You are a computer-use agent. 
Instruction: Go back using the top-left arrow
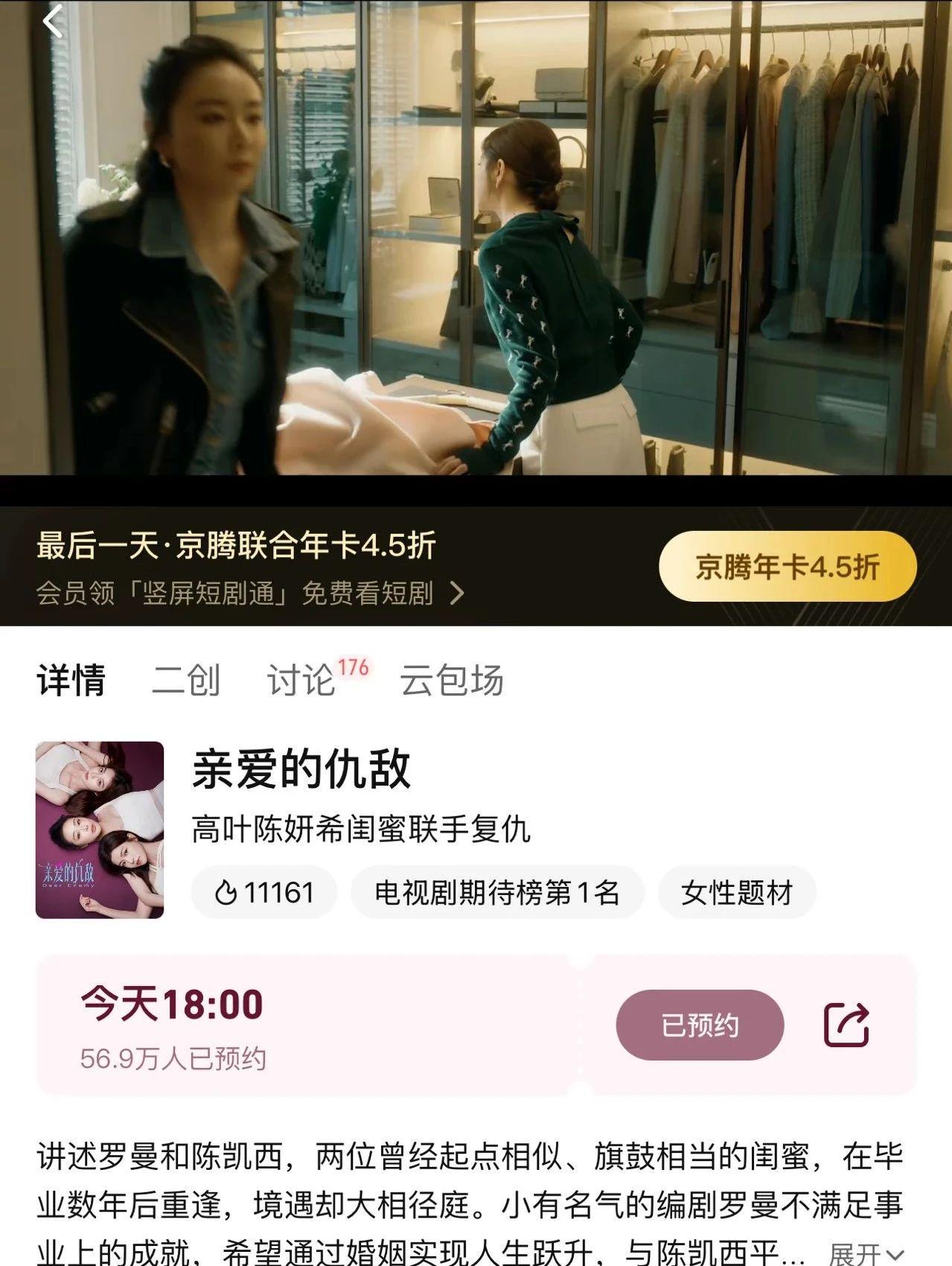point(52,21)
